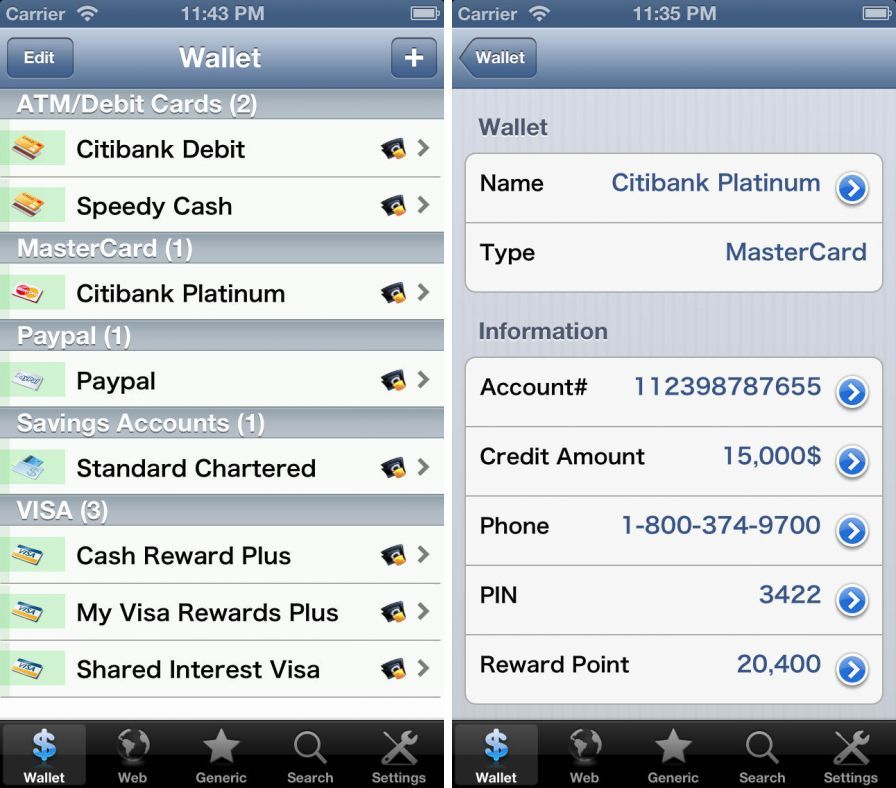This screenshot has height=788, width=896.
Task: Go back using the Wallet back button
Action: [x=499, y=58]
